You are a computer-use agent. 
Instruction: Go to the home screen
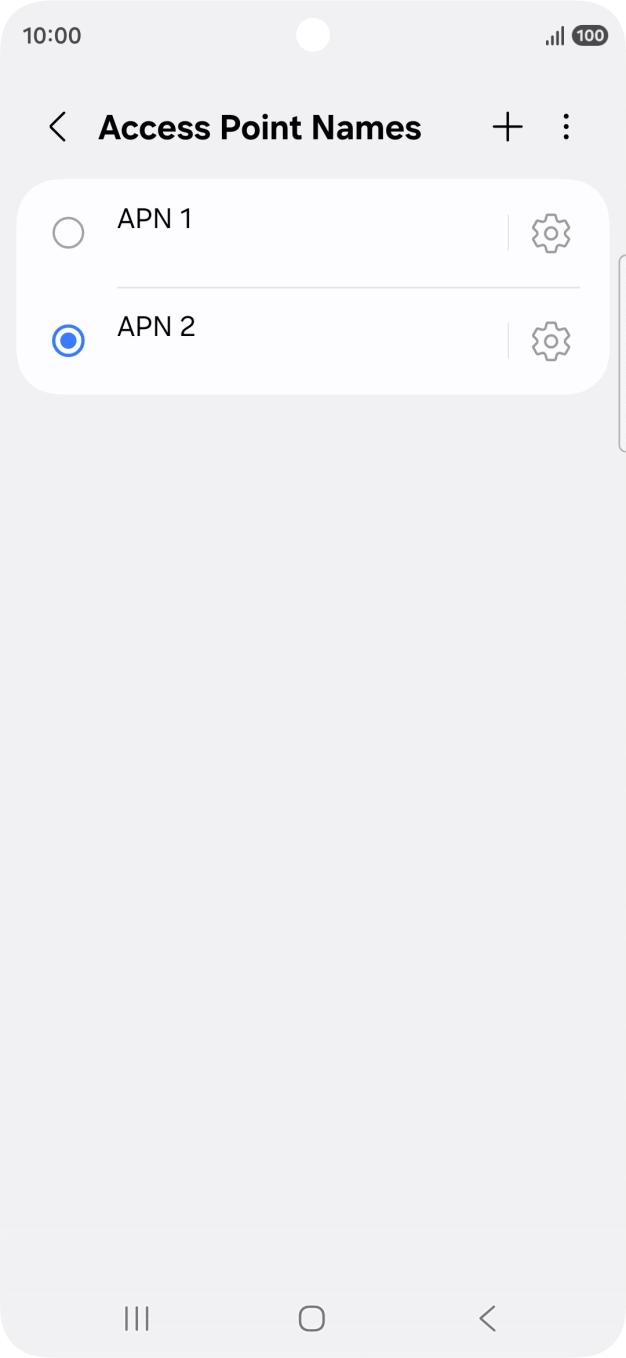312,1318
